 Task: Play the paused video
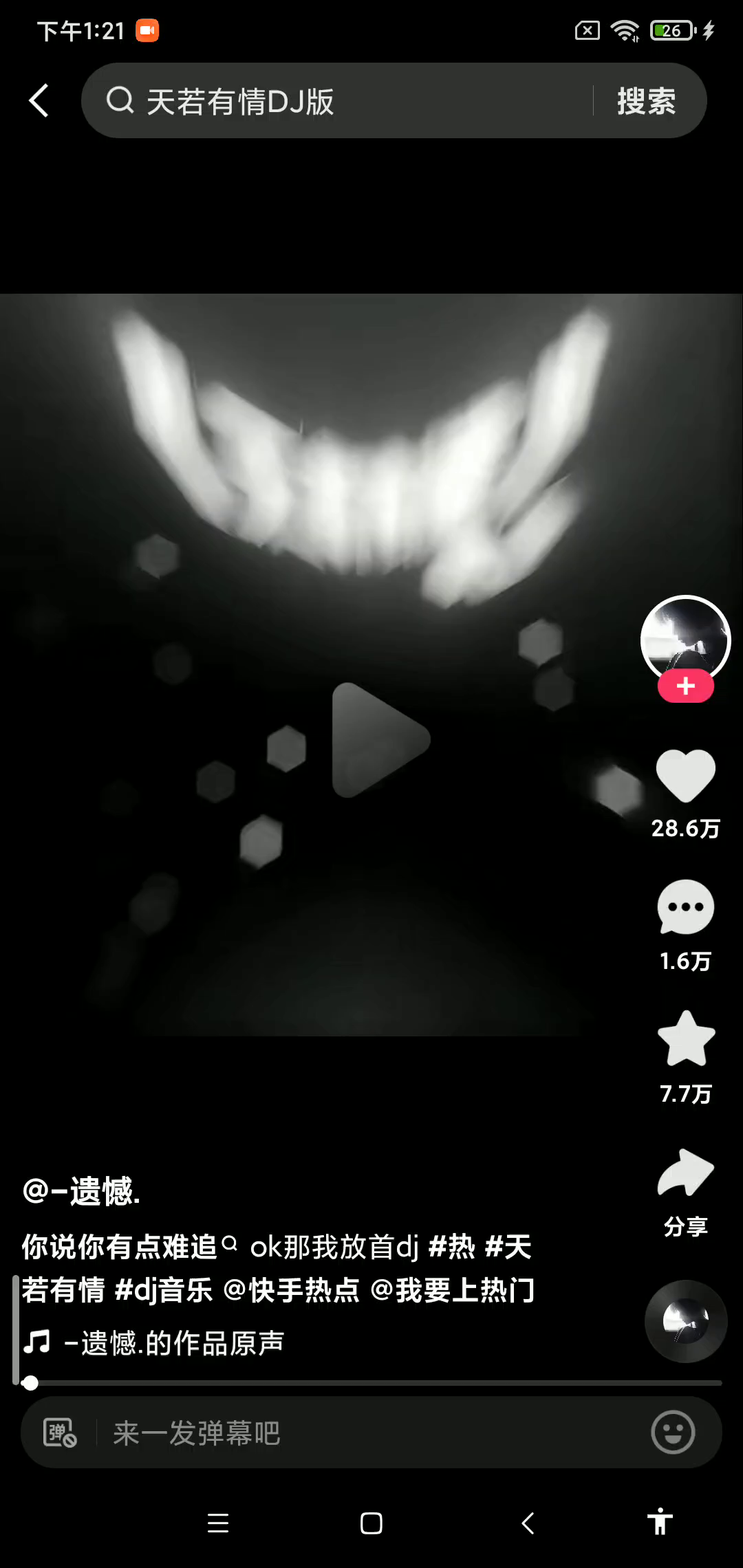pyautogui.click(x=380, y=740)
